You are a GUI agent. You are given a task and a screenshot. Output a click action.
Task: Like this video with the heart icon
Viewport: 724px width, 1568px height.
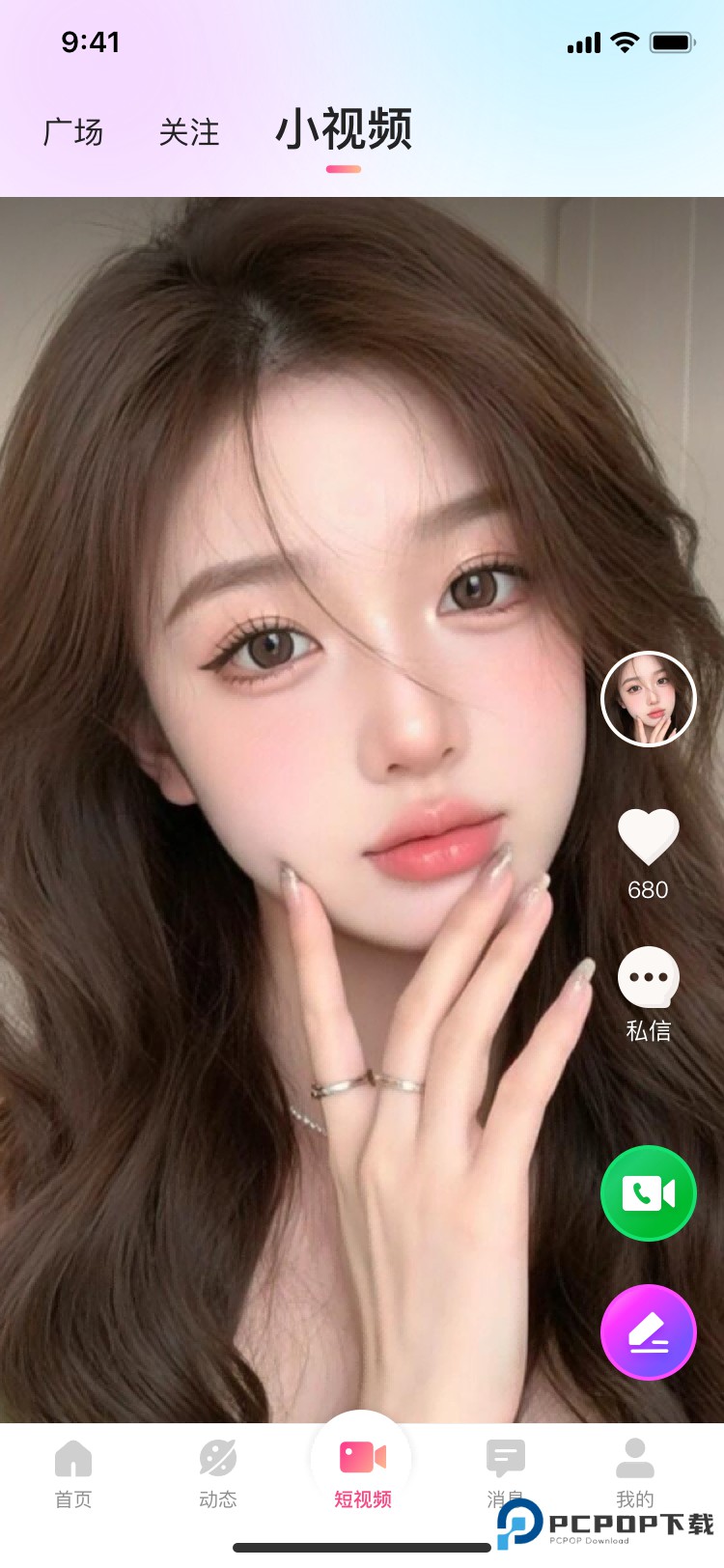point(649,836)
